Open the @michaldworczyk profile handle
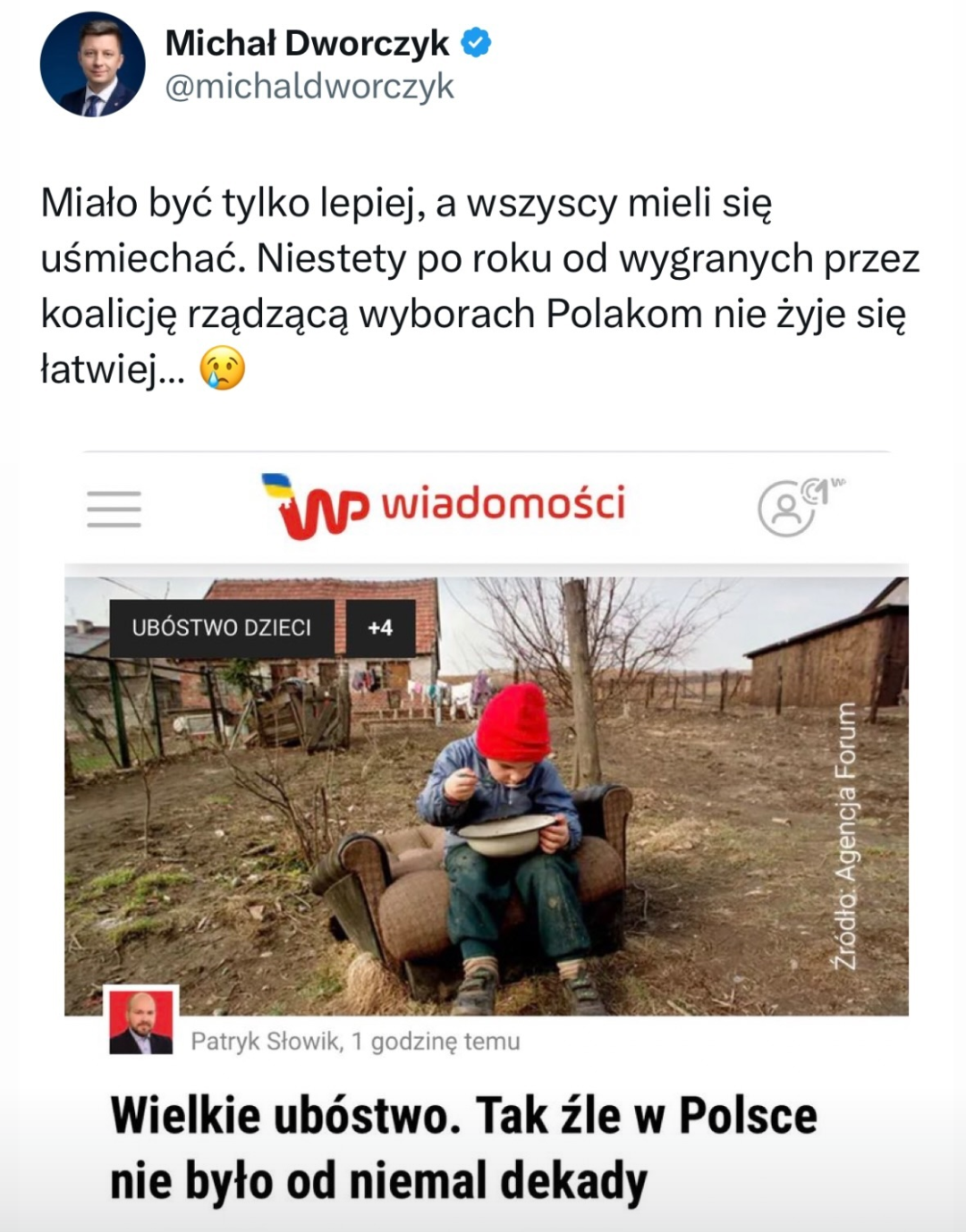Image resolution: width=966 pixels, height=1232 pixels. [309, 88]
